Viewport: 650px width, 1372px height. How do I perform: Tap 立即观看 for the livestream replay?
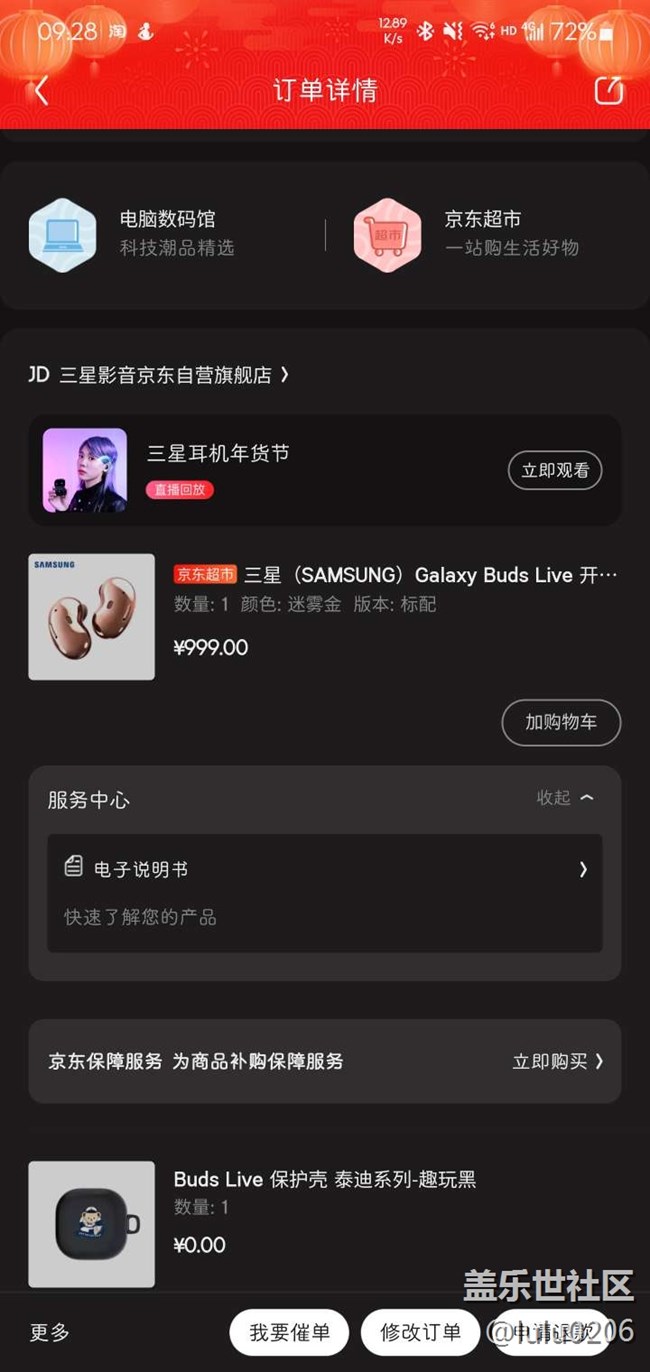554,470
